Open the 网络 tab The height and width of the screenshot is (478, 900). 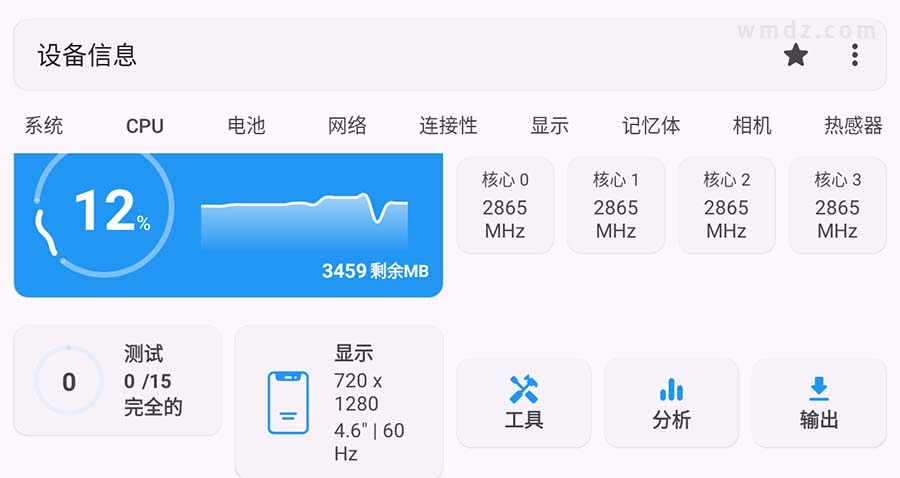pos(348,126)
